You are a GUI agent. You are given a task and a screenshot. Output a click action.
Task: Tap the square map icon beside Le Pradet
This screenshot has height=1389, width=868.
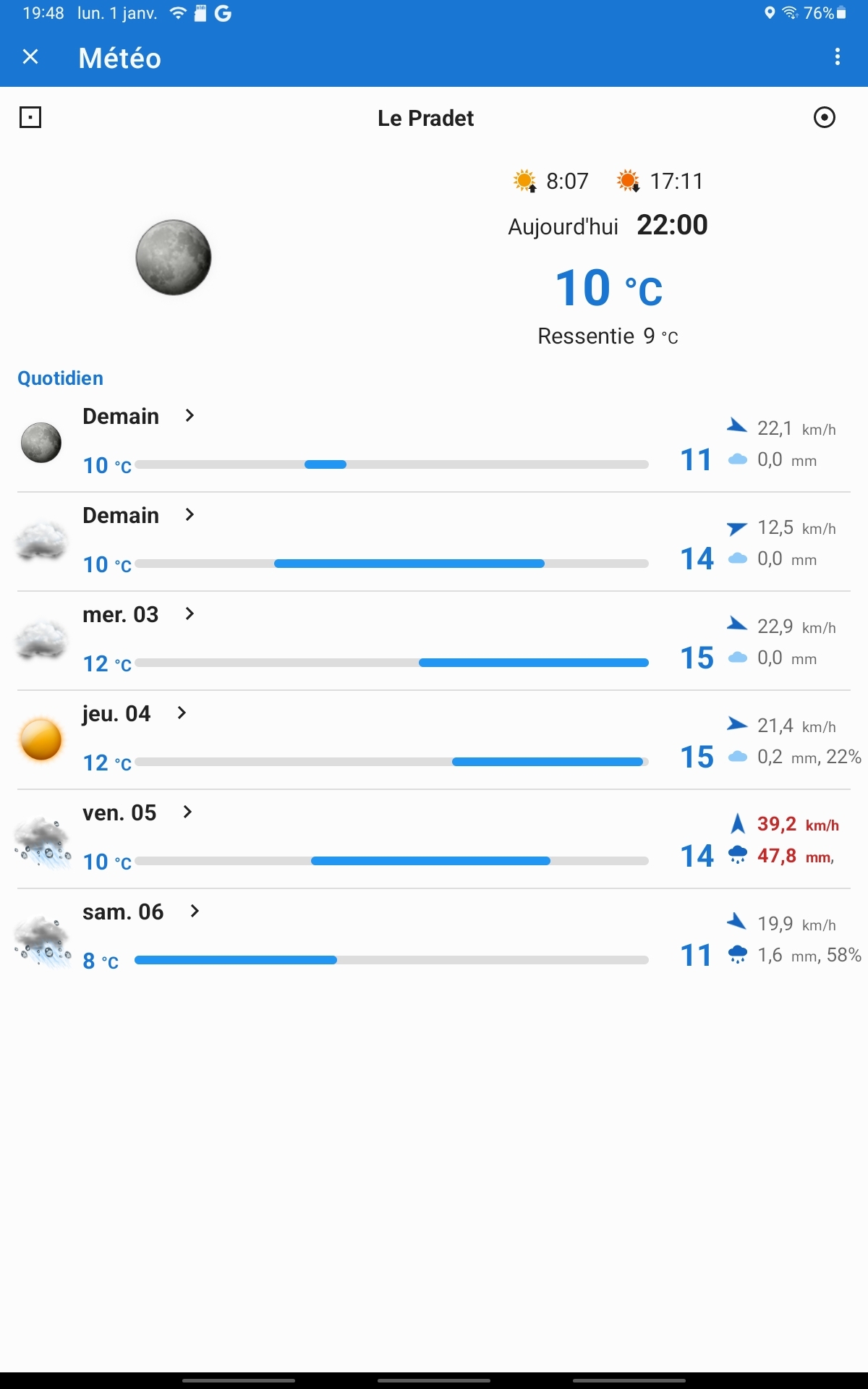click(x=30, y=117)
